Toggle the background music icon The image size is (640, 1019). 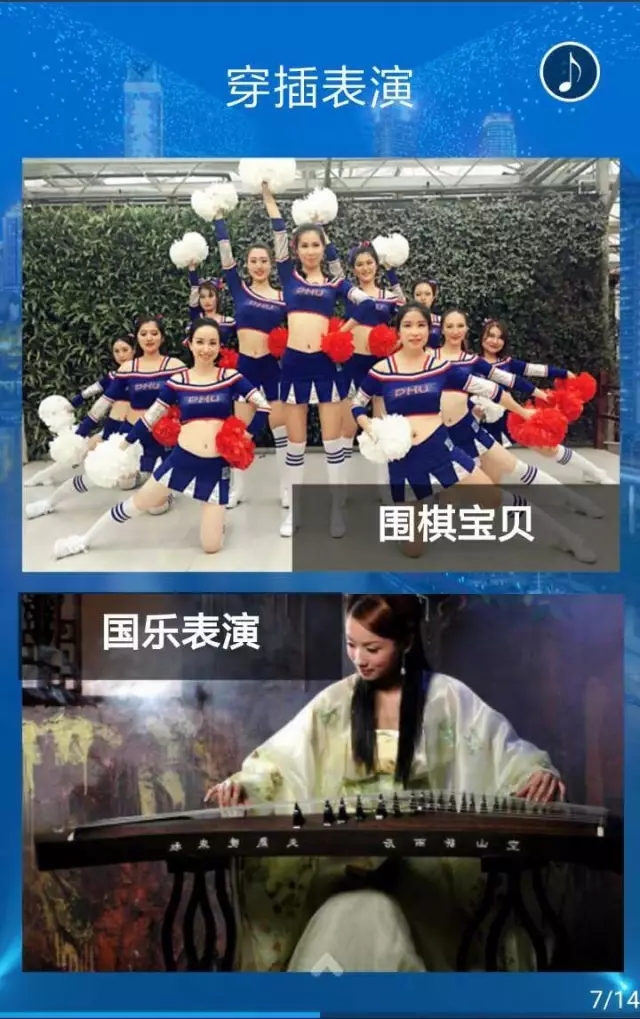pos(569,72)
